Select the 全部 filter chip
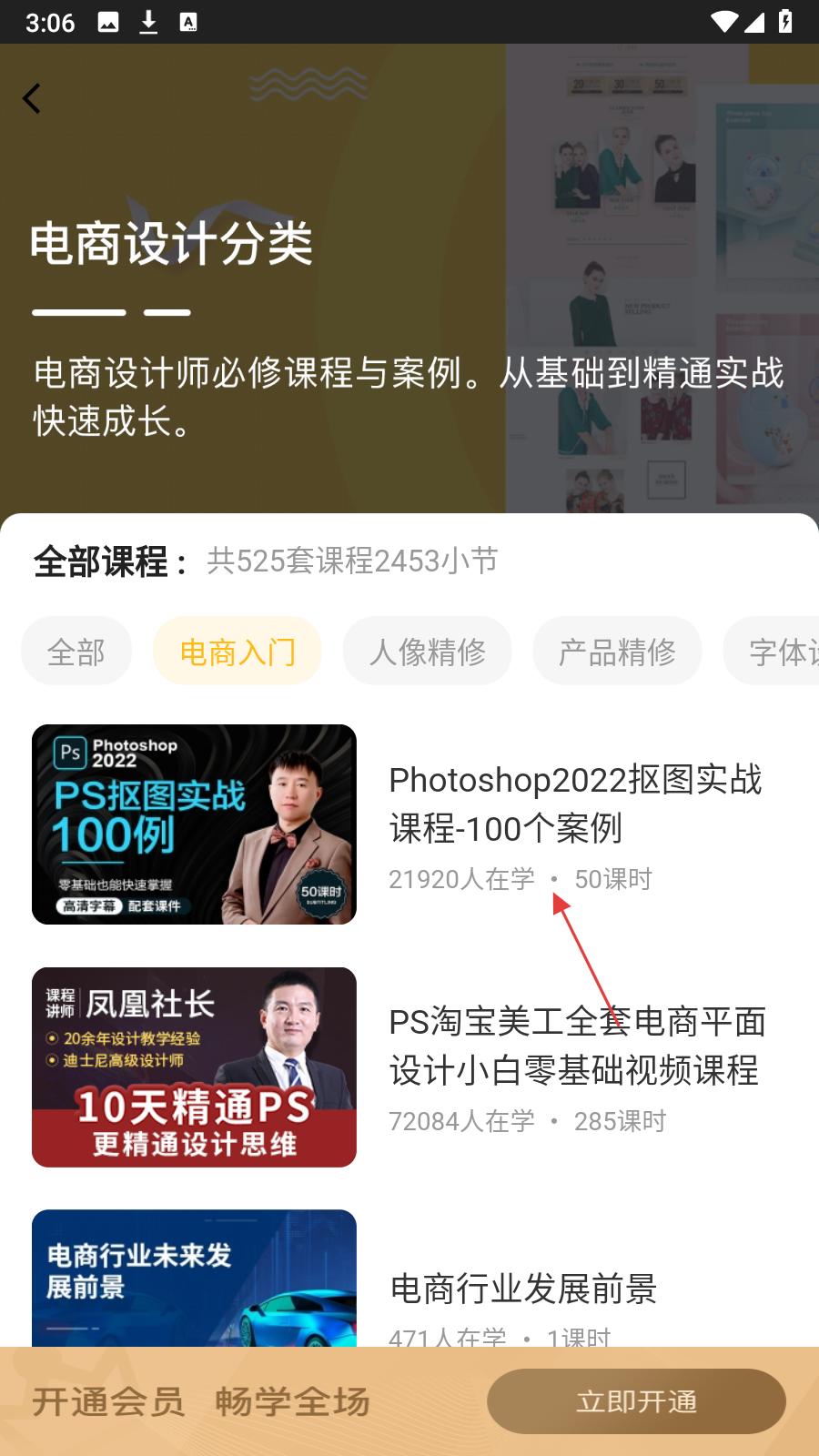 (76, 652)
